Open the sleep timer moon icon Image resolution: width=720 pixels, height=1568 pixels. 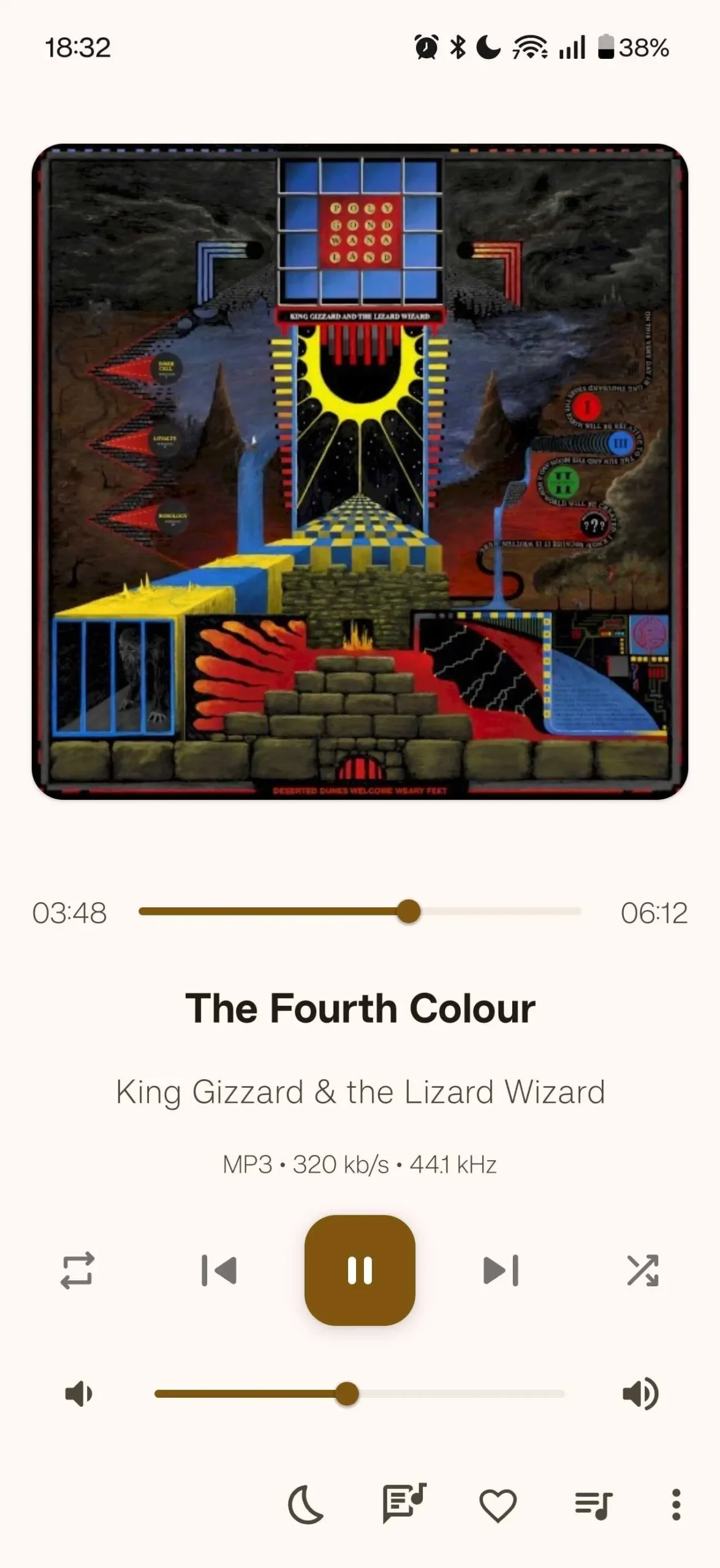point(306,1505)
